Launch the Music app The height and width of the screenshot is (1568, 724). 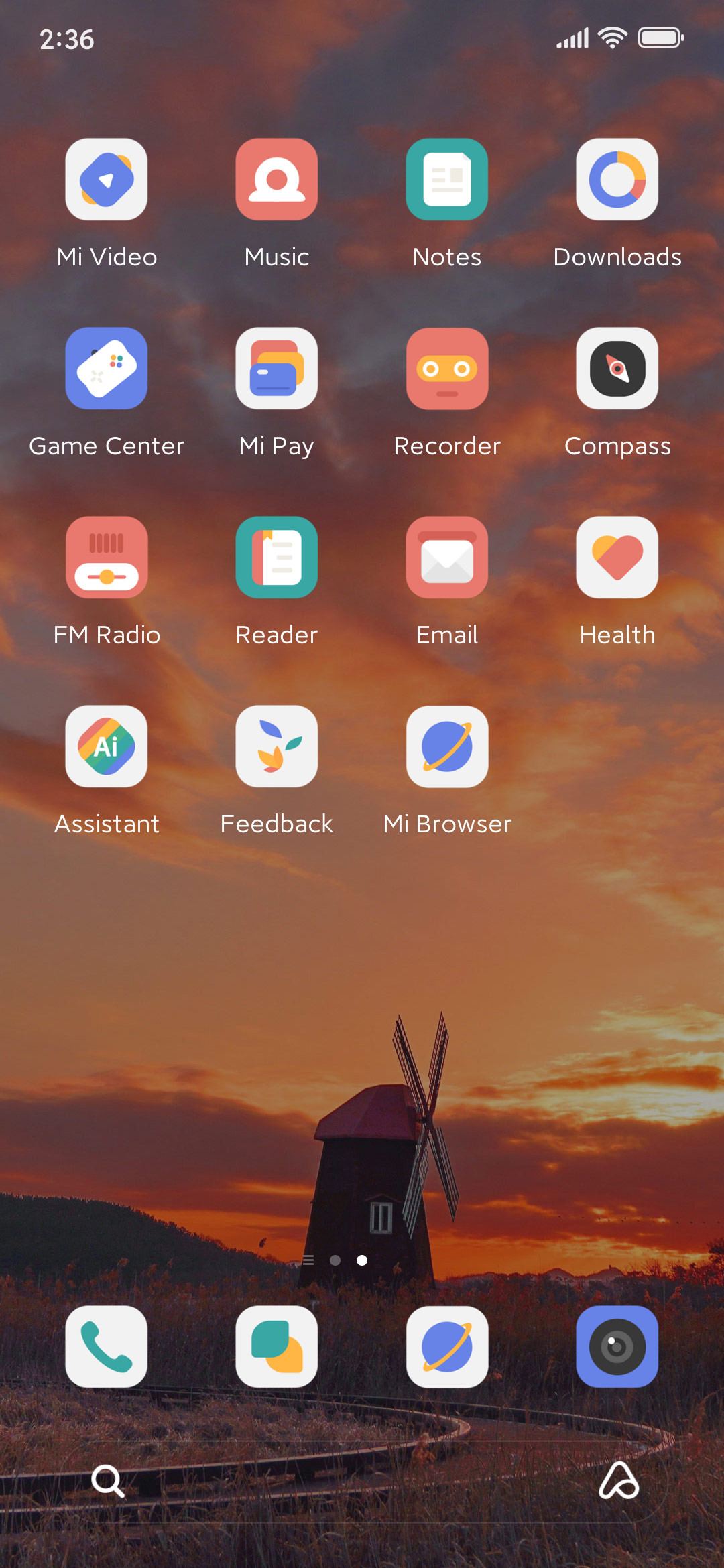(x=277, y=180)
